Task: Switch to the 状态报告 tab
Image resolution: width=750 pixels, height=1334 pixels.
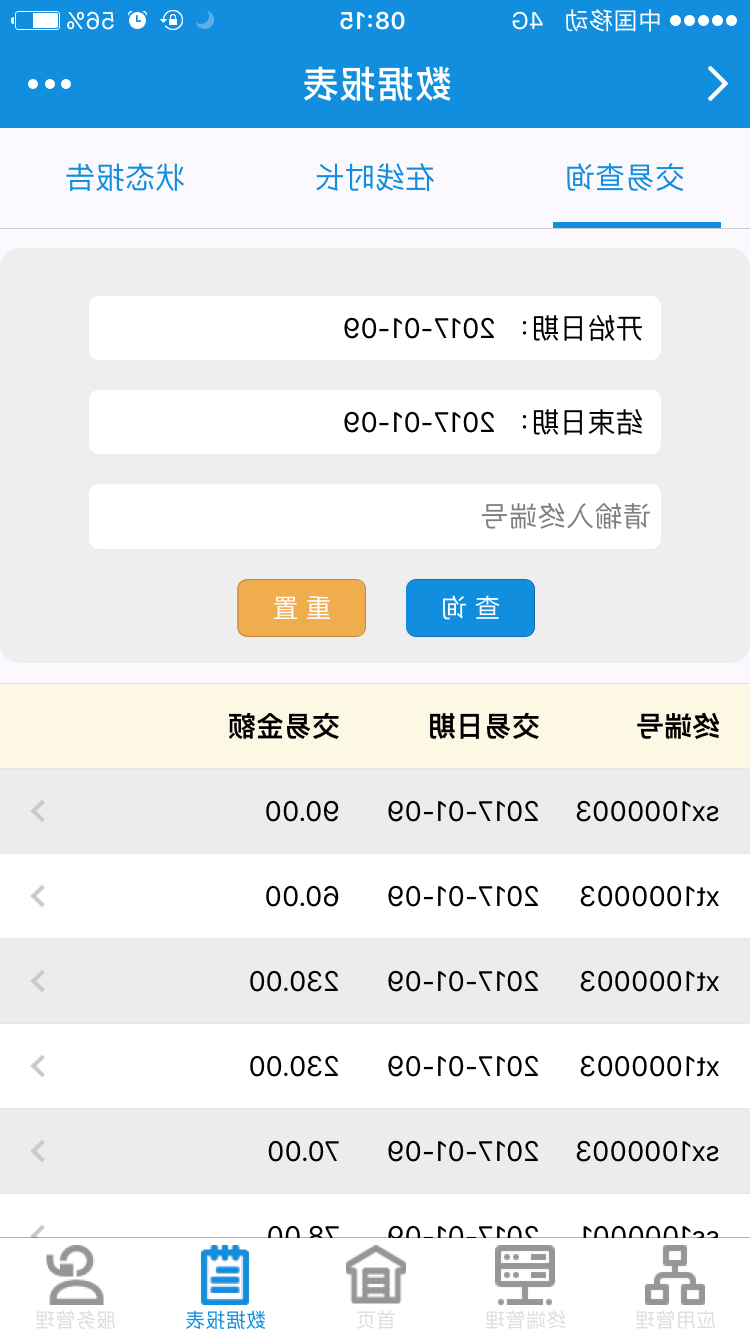Action: [125, 178]
